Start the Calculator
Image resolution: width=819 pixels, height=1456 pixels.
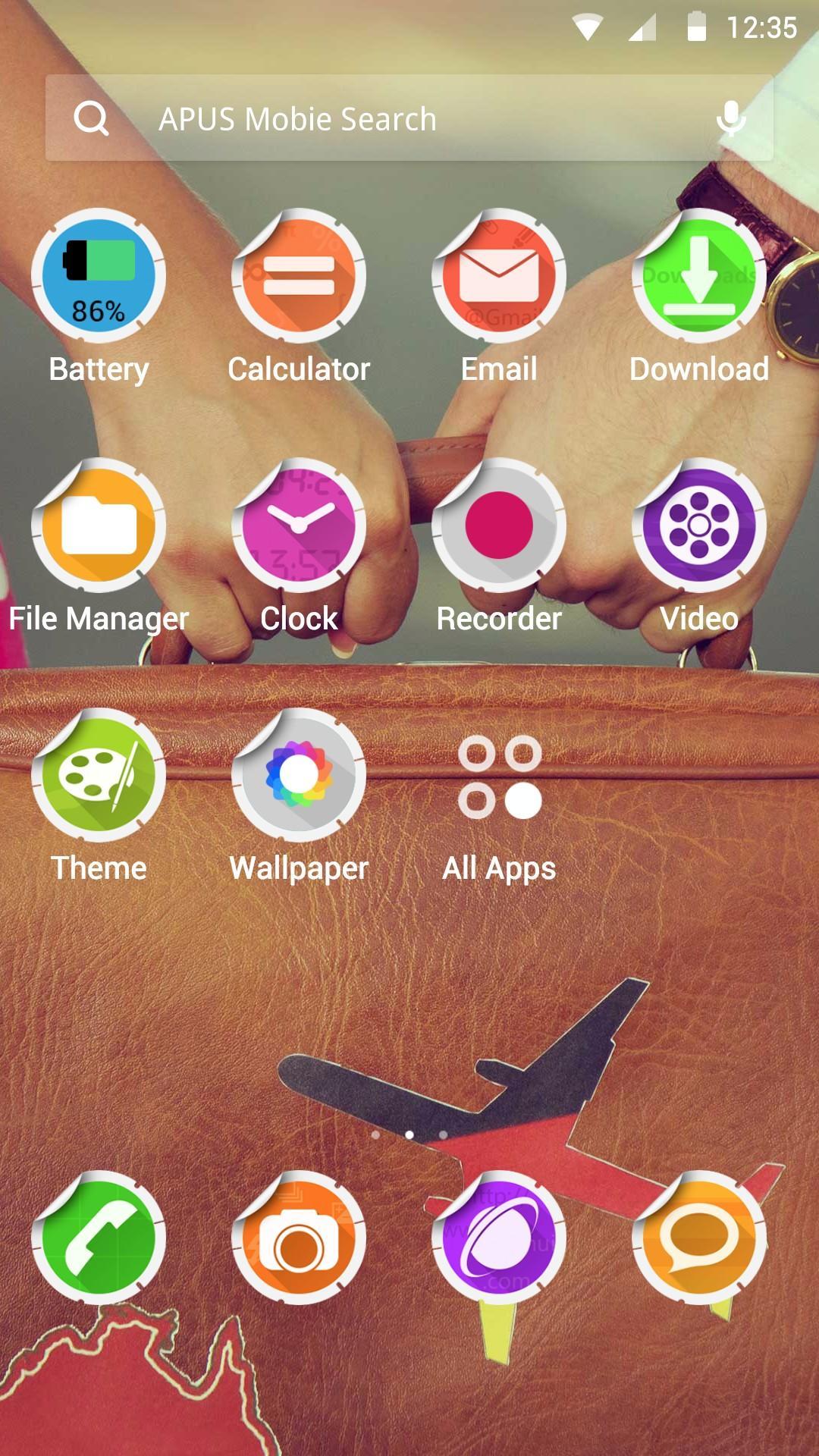(299, 277)
